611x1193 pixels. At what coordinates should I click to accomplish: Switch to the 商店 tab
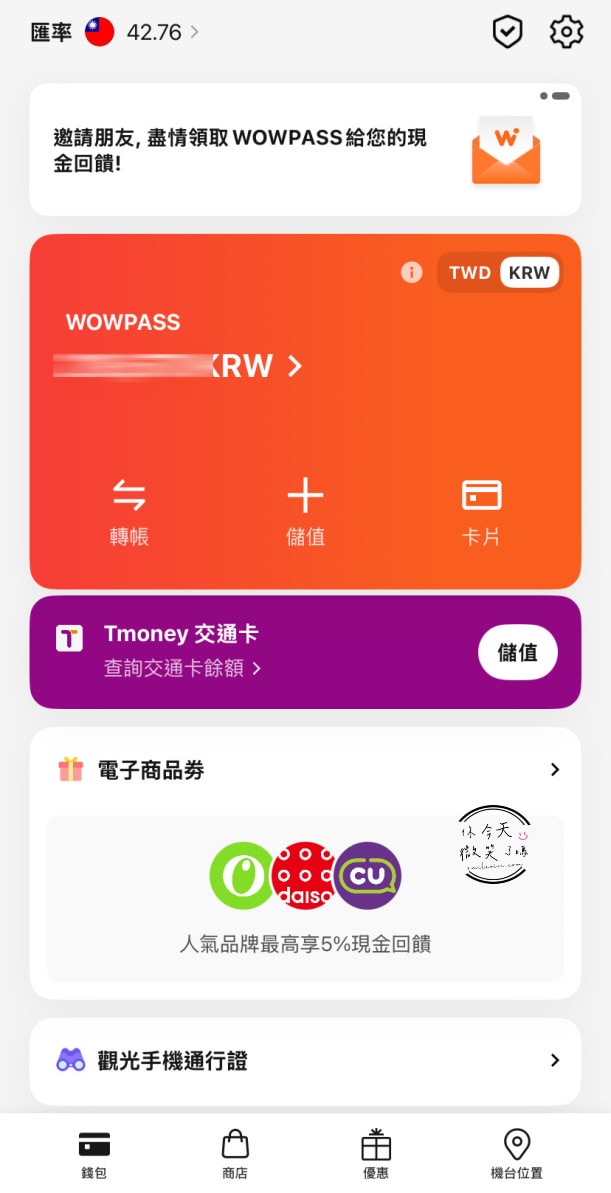tap(235, 1154)
